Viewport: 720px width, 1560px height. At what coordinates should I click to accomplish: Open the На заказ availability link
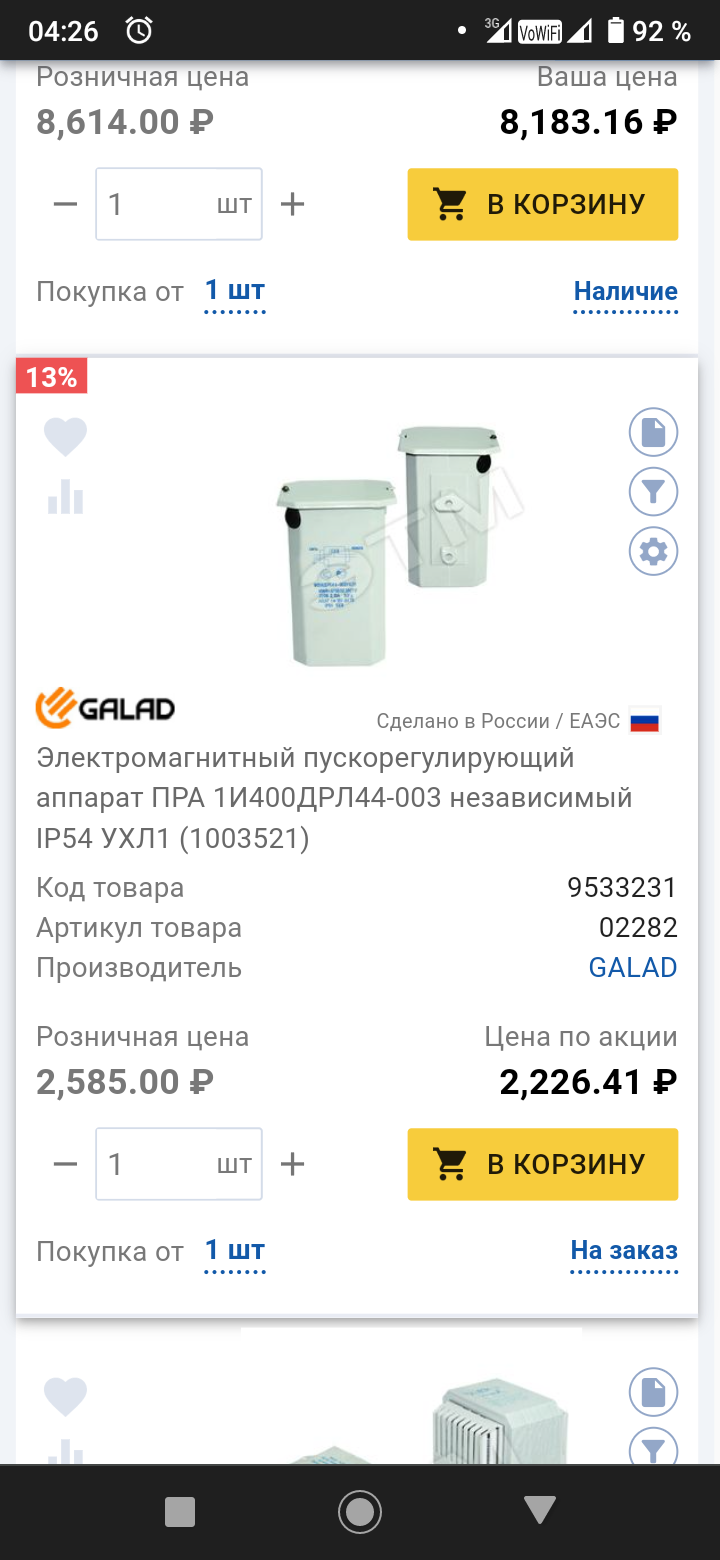coord(624,1251)
